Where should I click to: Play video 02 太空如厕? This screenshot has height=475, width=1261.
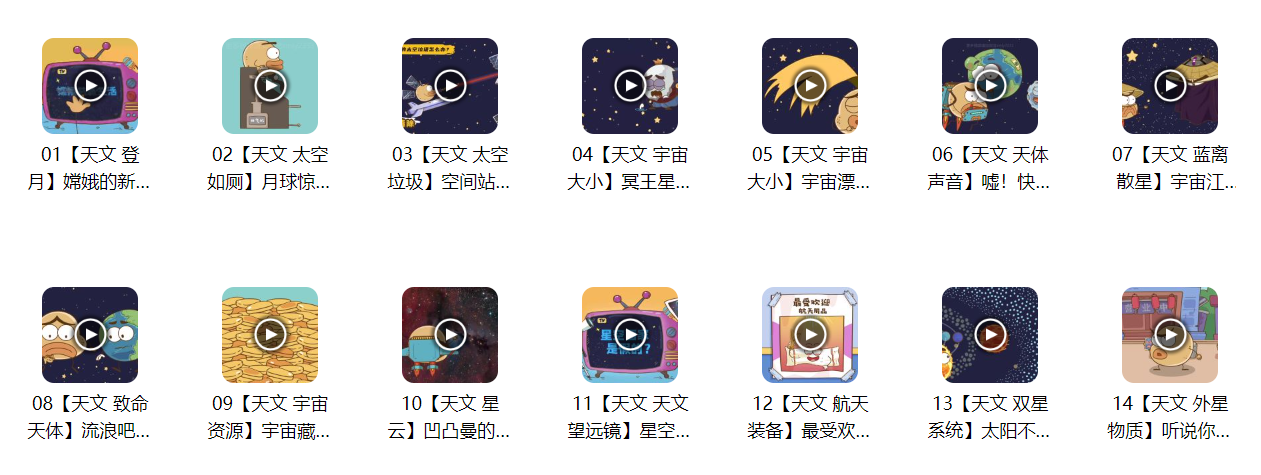(x=270, y=86)
